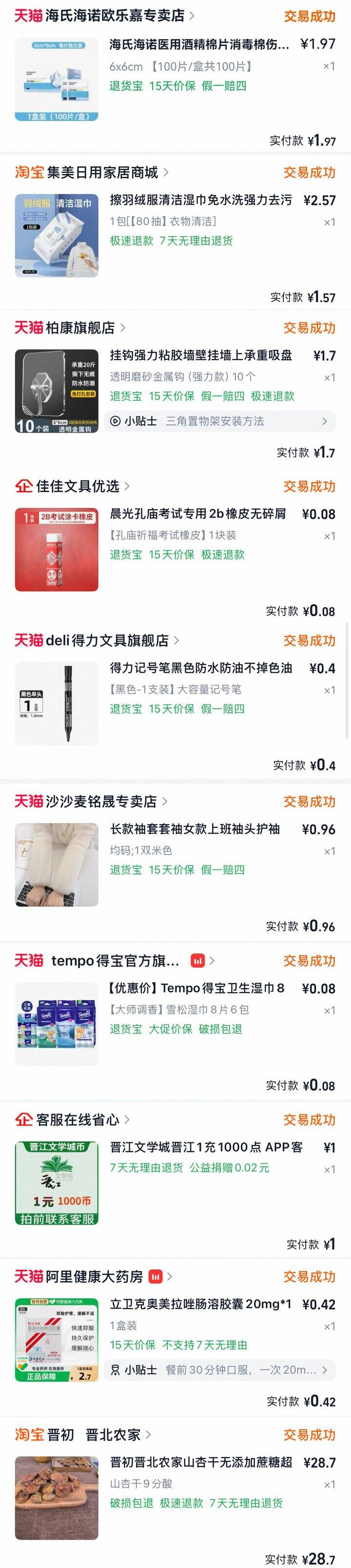
Task: Go to the 佳佳文具优选 store
Action: coord(77,486)
